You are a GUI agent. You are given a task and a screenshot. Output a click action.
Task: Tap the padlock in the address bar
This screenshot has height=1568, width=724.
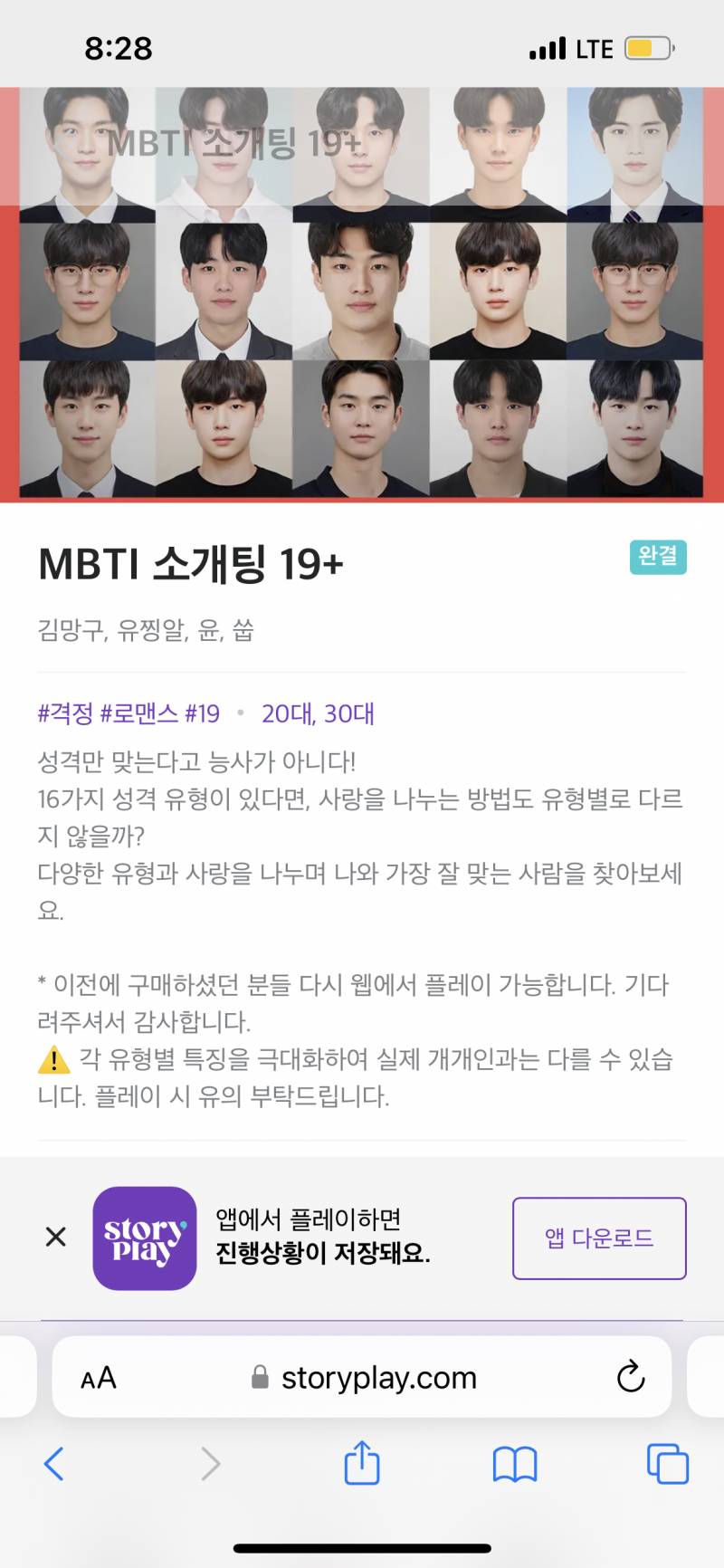259,1378
